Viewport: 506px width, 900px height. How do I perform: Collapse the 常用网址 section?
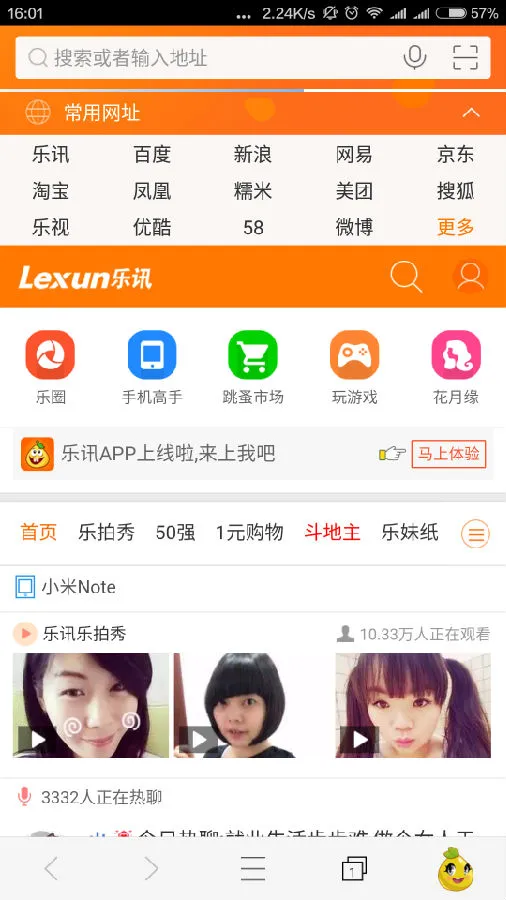pyautogui.click(x=470, y=112)
